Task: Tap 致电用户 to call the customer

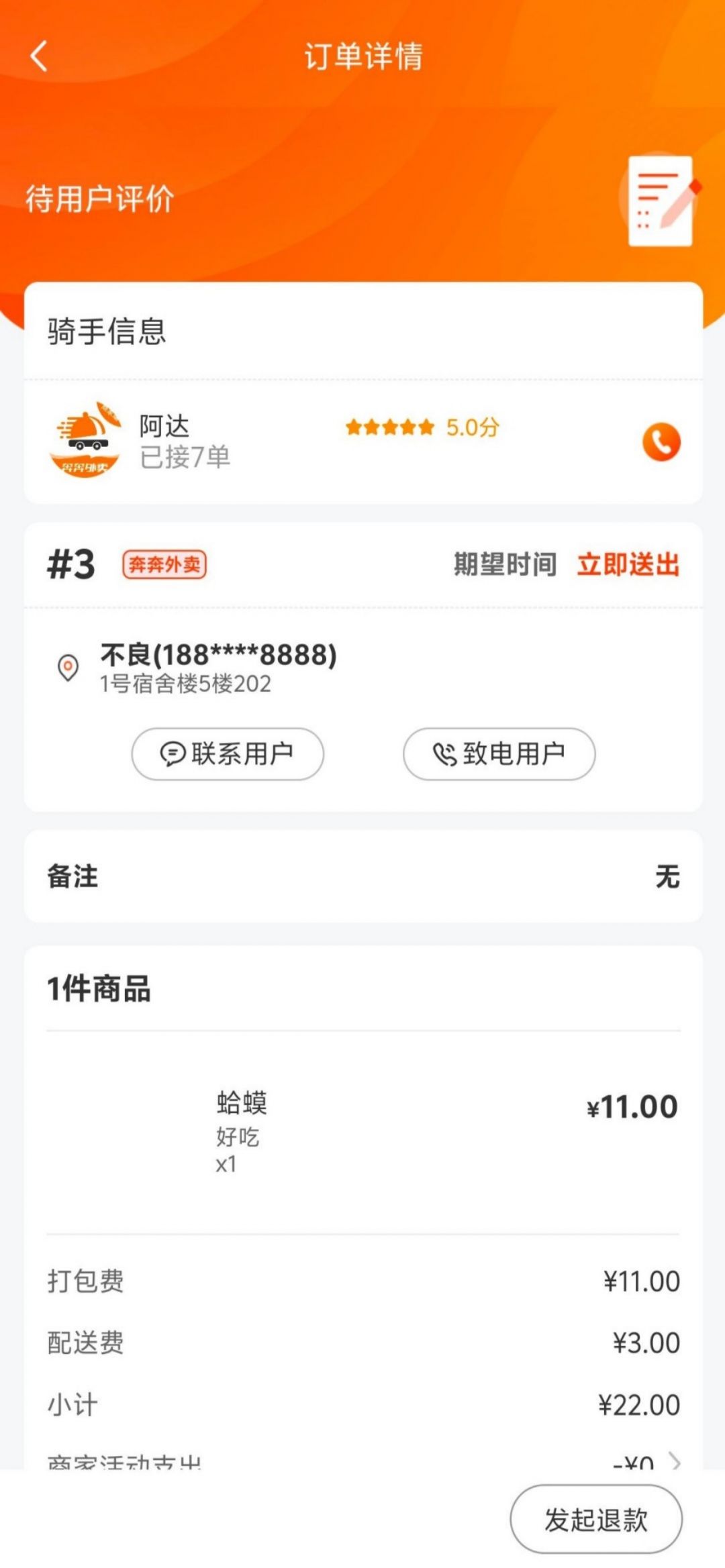Action: pos(499,754)
